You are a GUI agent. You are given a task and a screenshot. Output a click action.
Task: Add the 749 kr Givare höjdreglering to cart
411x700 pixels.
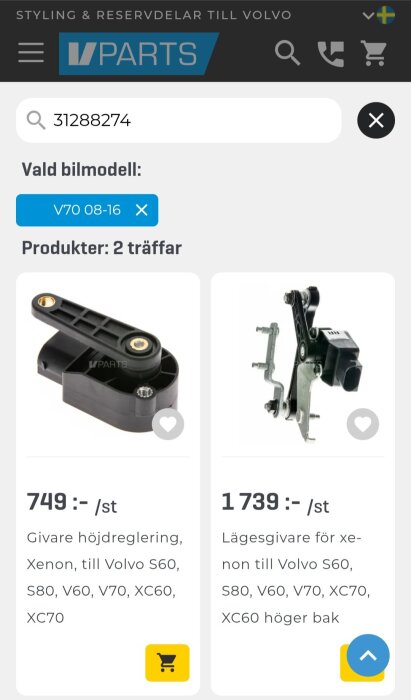(167, 662)
